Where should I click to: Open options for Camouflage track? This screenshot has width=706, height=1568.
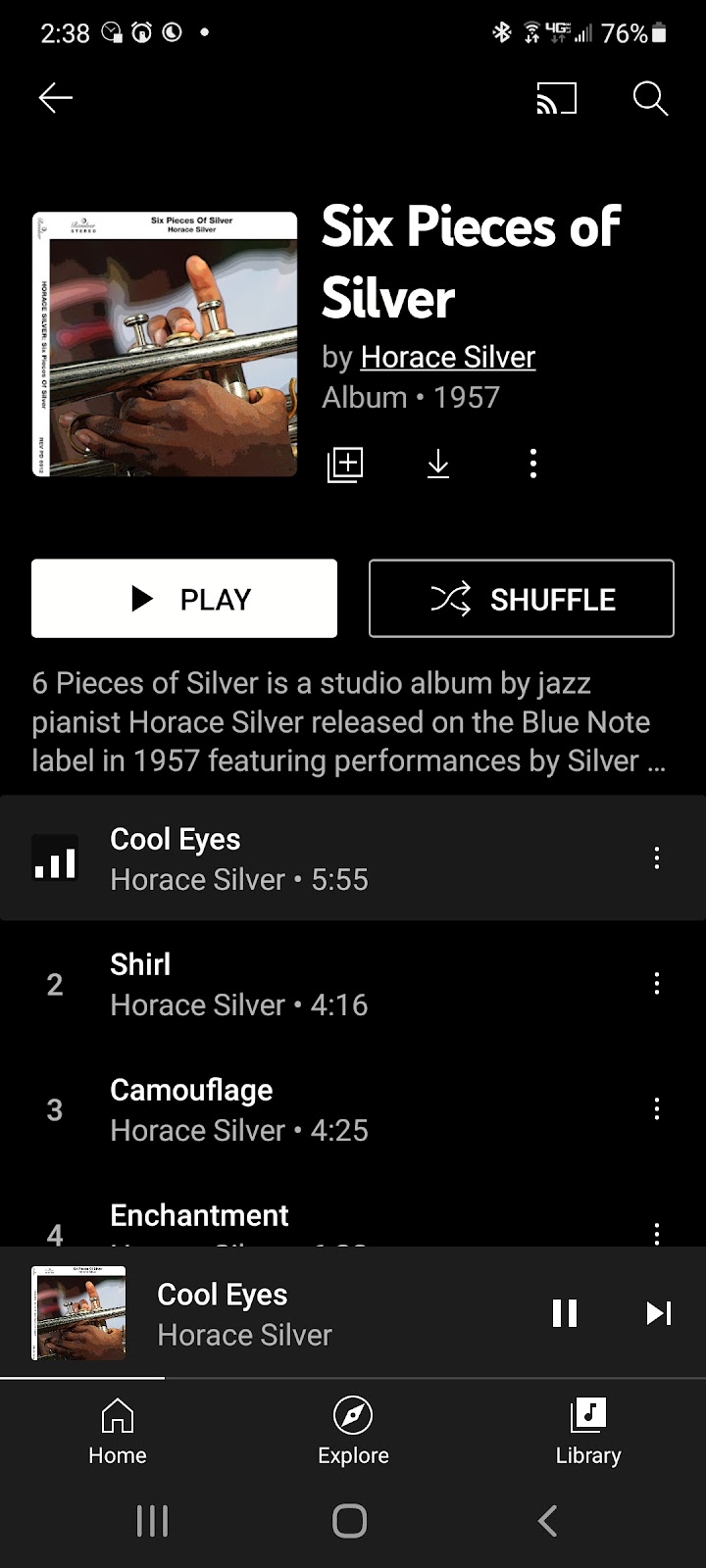click(x=656, y=1109)
